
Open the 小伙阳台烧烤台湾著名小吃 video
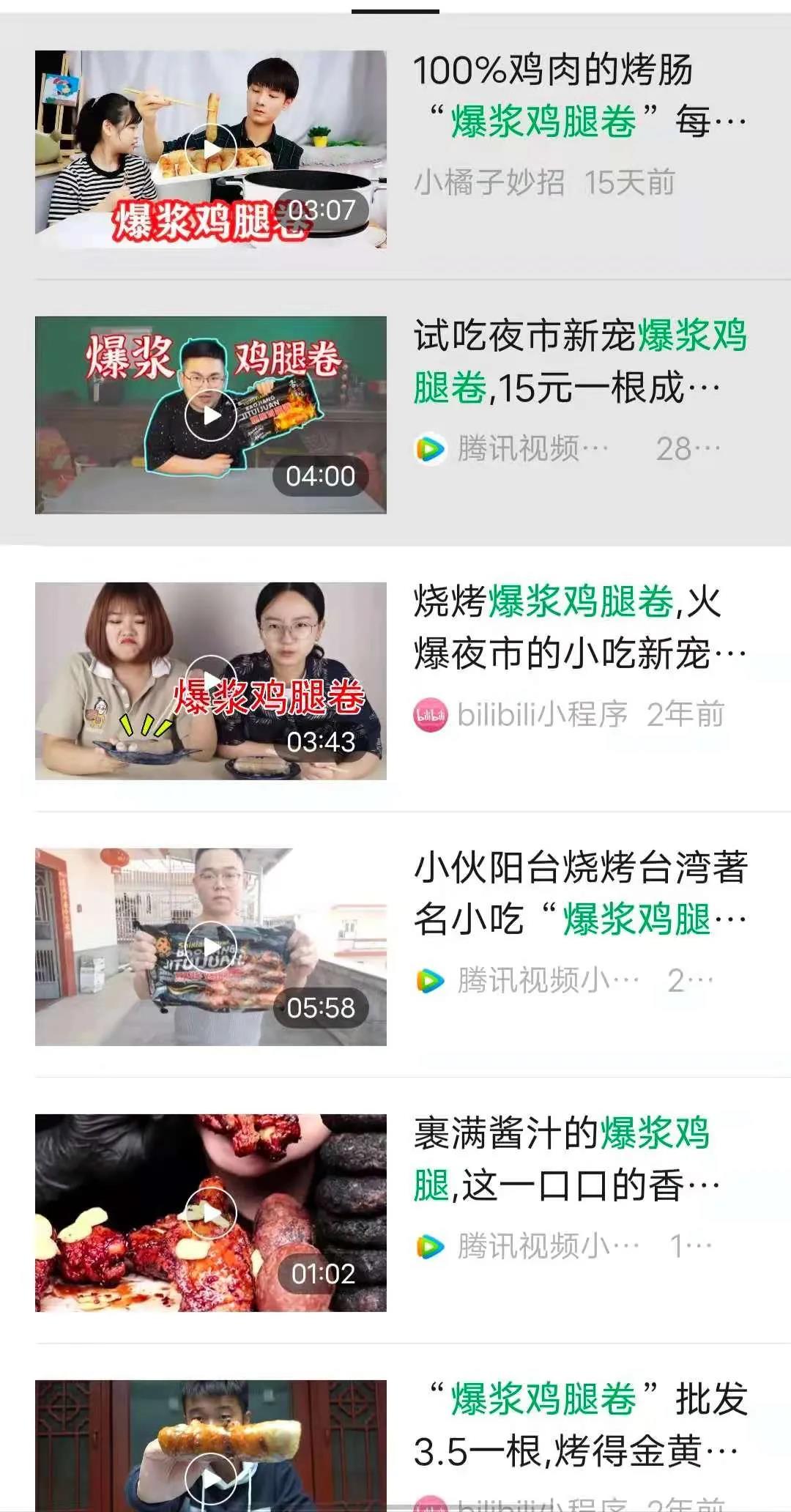579,894
